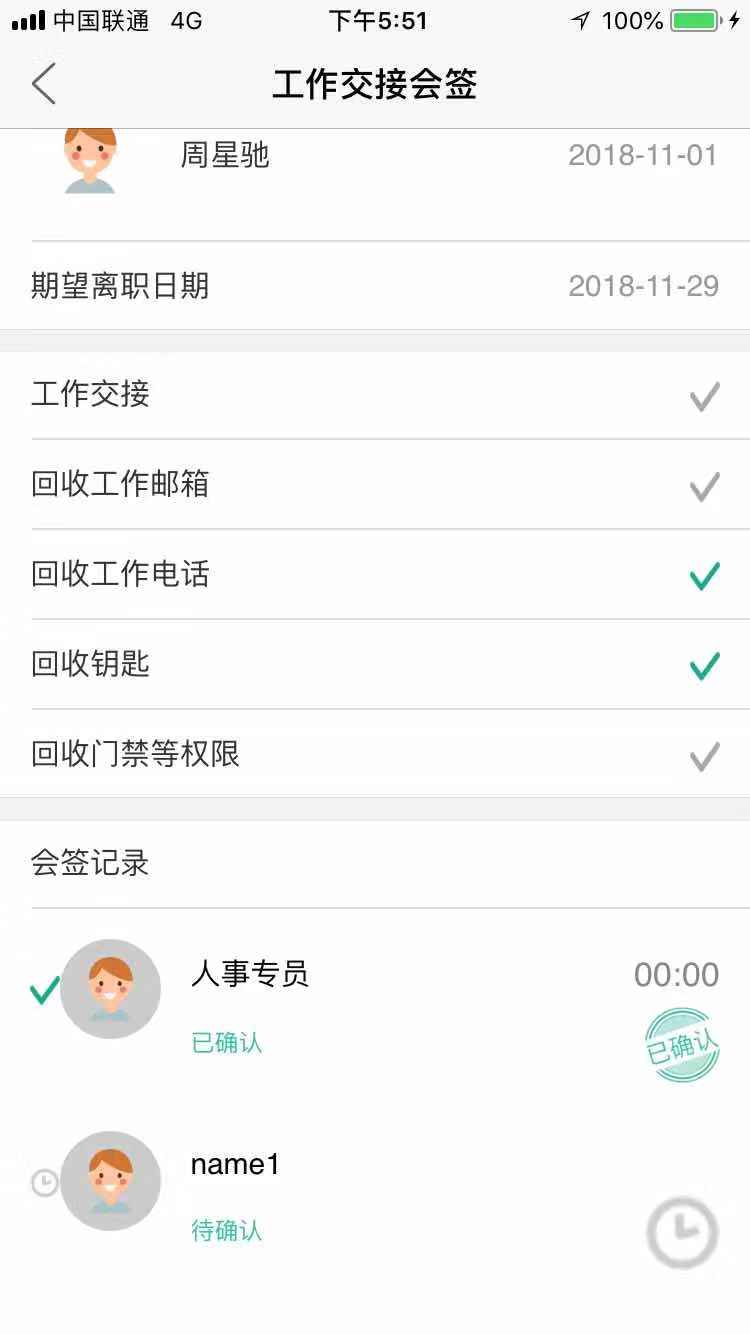750x1334 pixels.
Task: Uncheck the 回收工作电话 item
Action: pyautogui.click(x=704, y=576)
